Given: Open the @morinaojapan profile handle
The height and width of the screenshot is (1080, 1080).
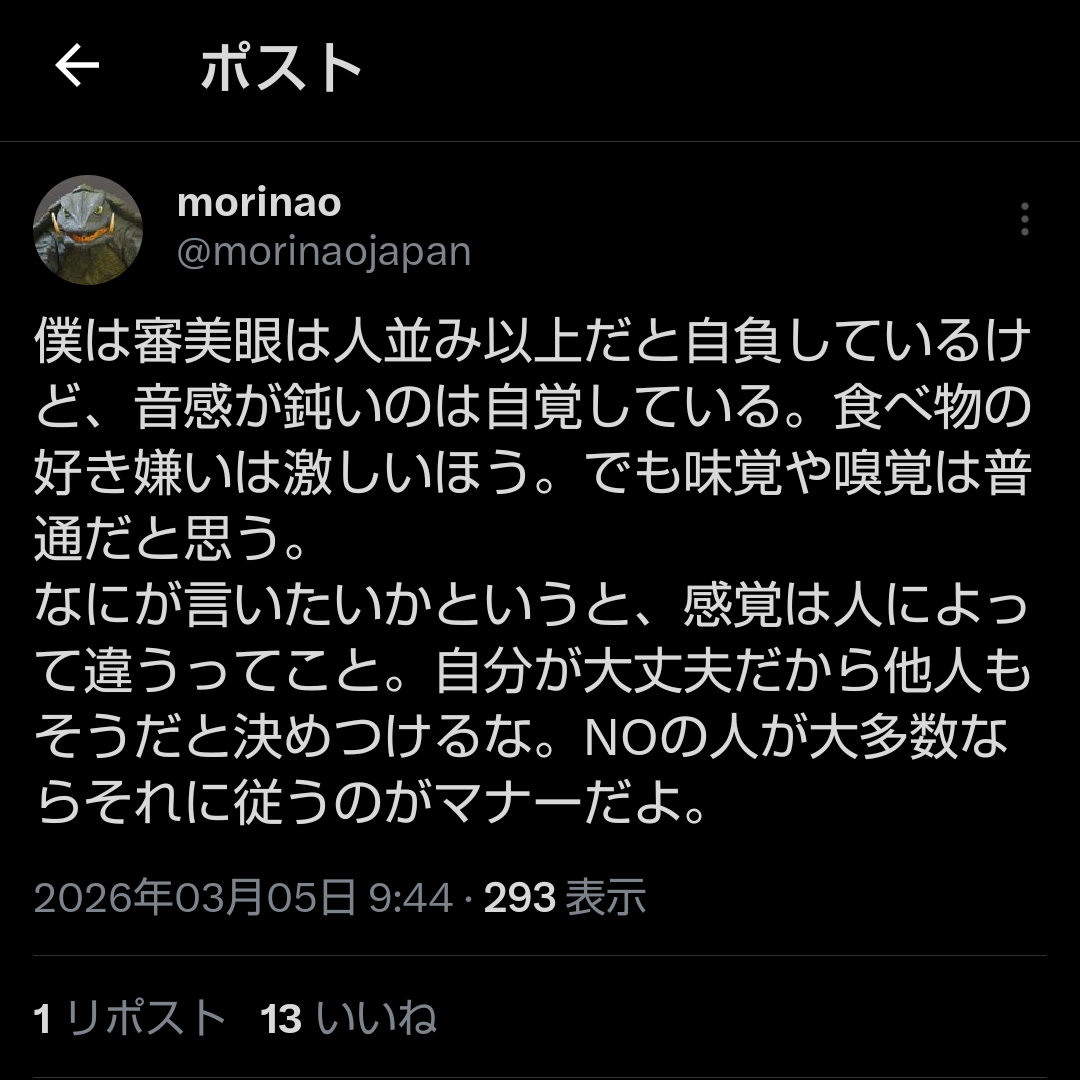Looking at the screenshot, I should [x=323, y=252].
